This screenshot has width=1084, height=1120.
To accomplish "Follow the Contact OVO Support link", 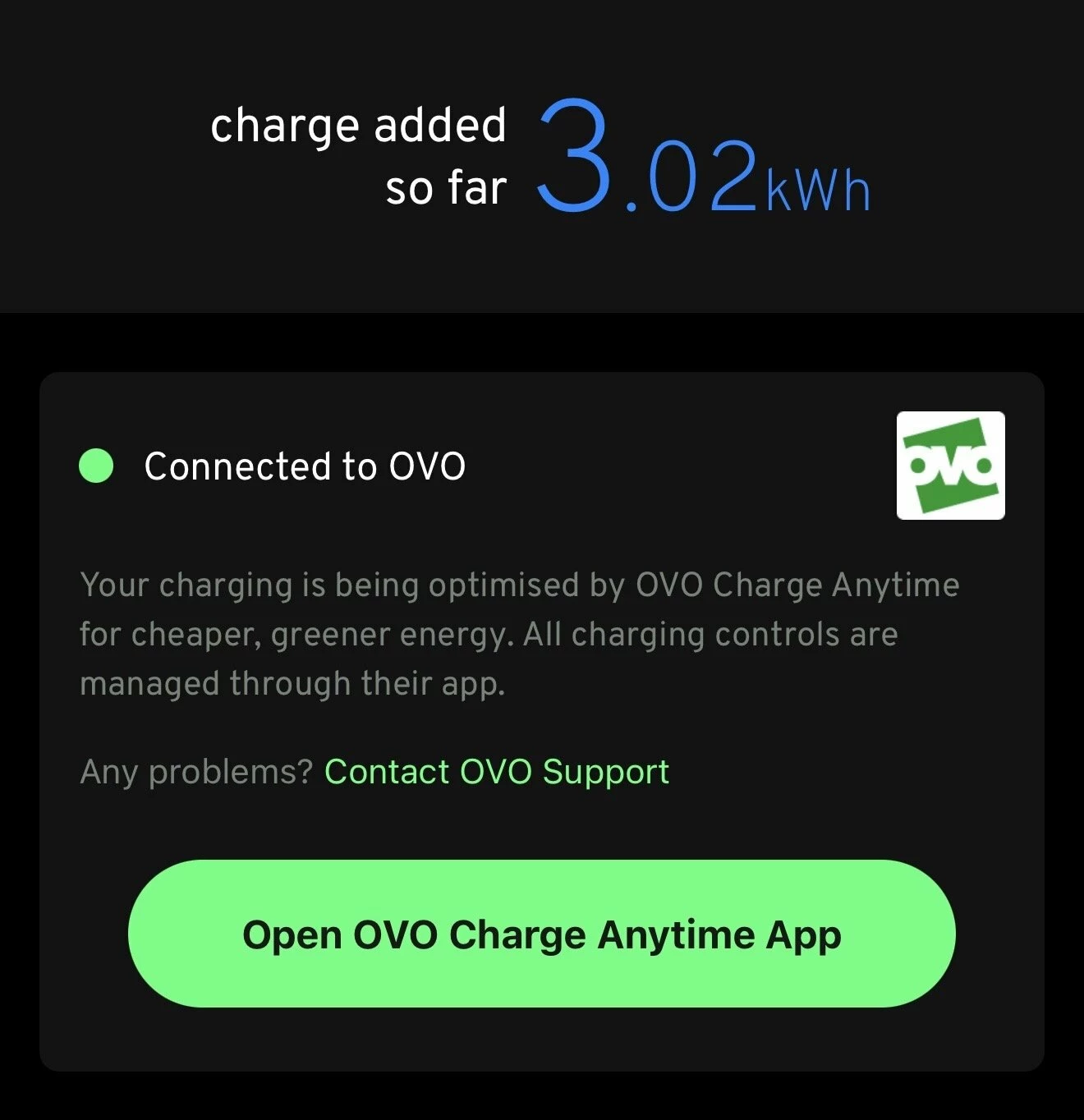I will 497,772.
